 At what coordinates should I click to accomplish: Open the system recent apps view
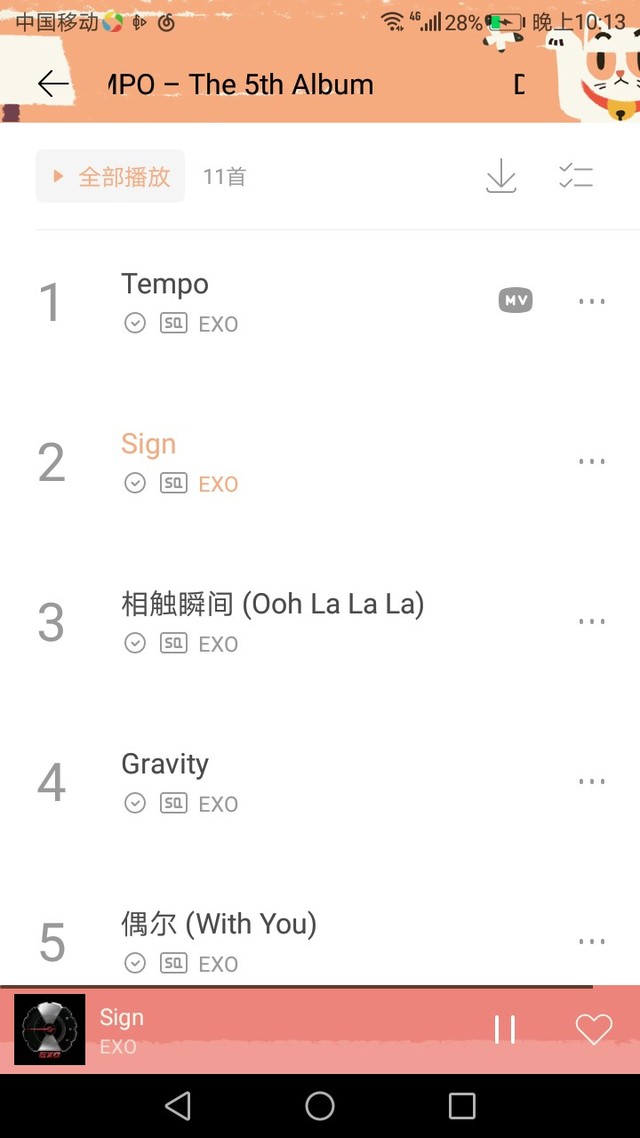pyautogui.click(x=462, y=1105)
